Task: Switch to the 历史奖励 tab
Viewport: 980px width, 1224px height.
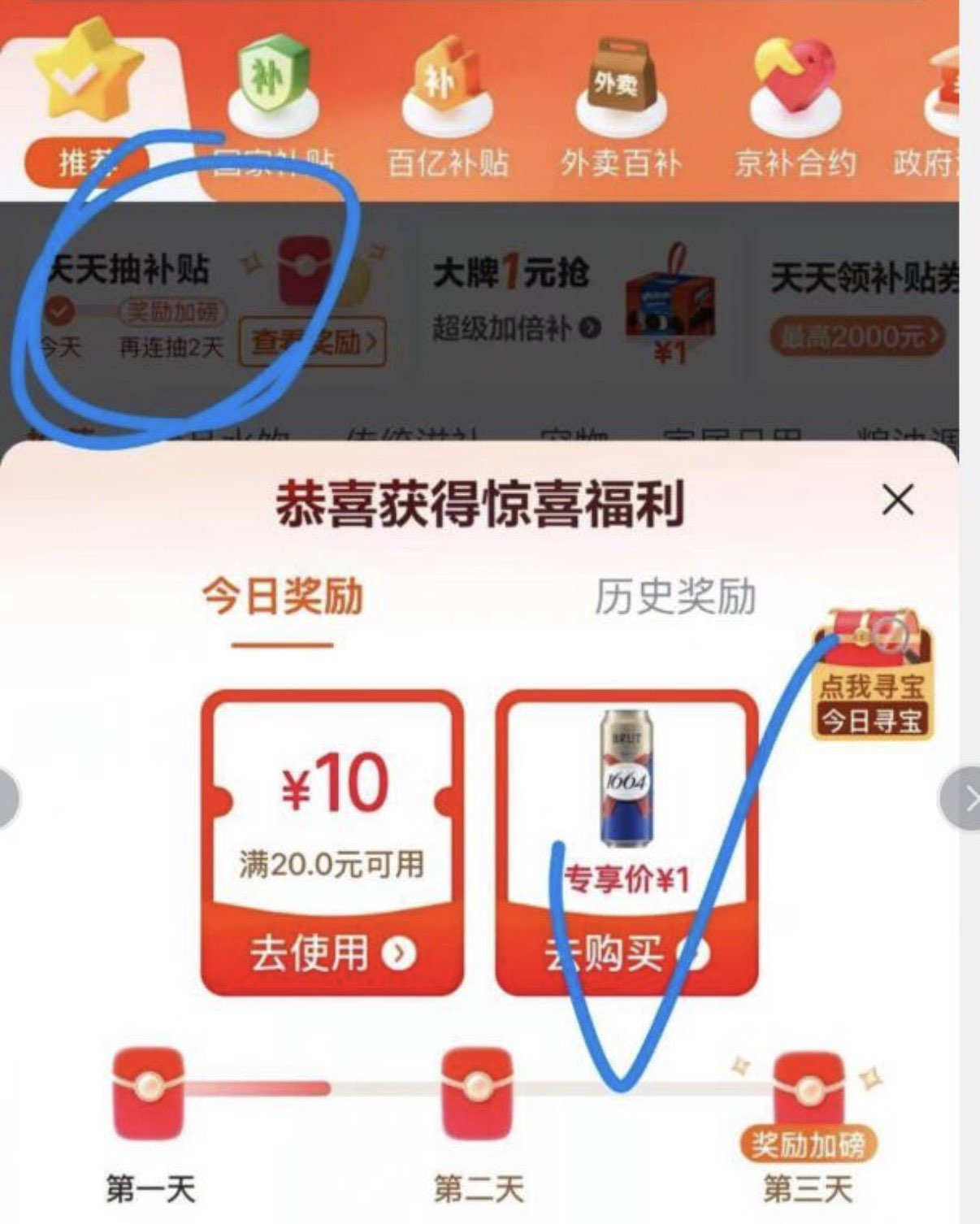Action: [x=675, y=597]
